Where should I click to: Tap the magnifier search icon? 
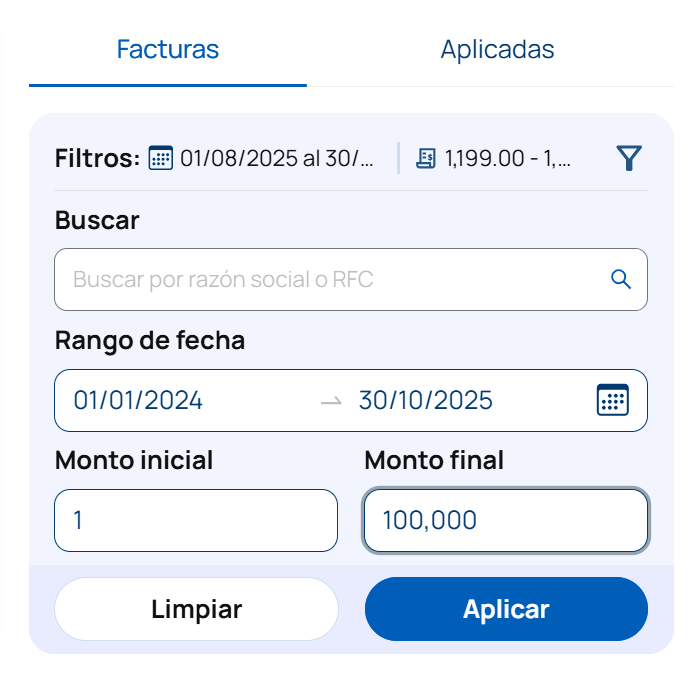[621, 279]
